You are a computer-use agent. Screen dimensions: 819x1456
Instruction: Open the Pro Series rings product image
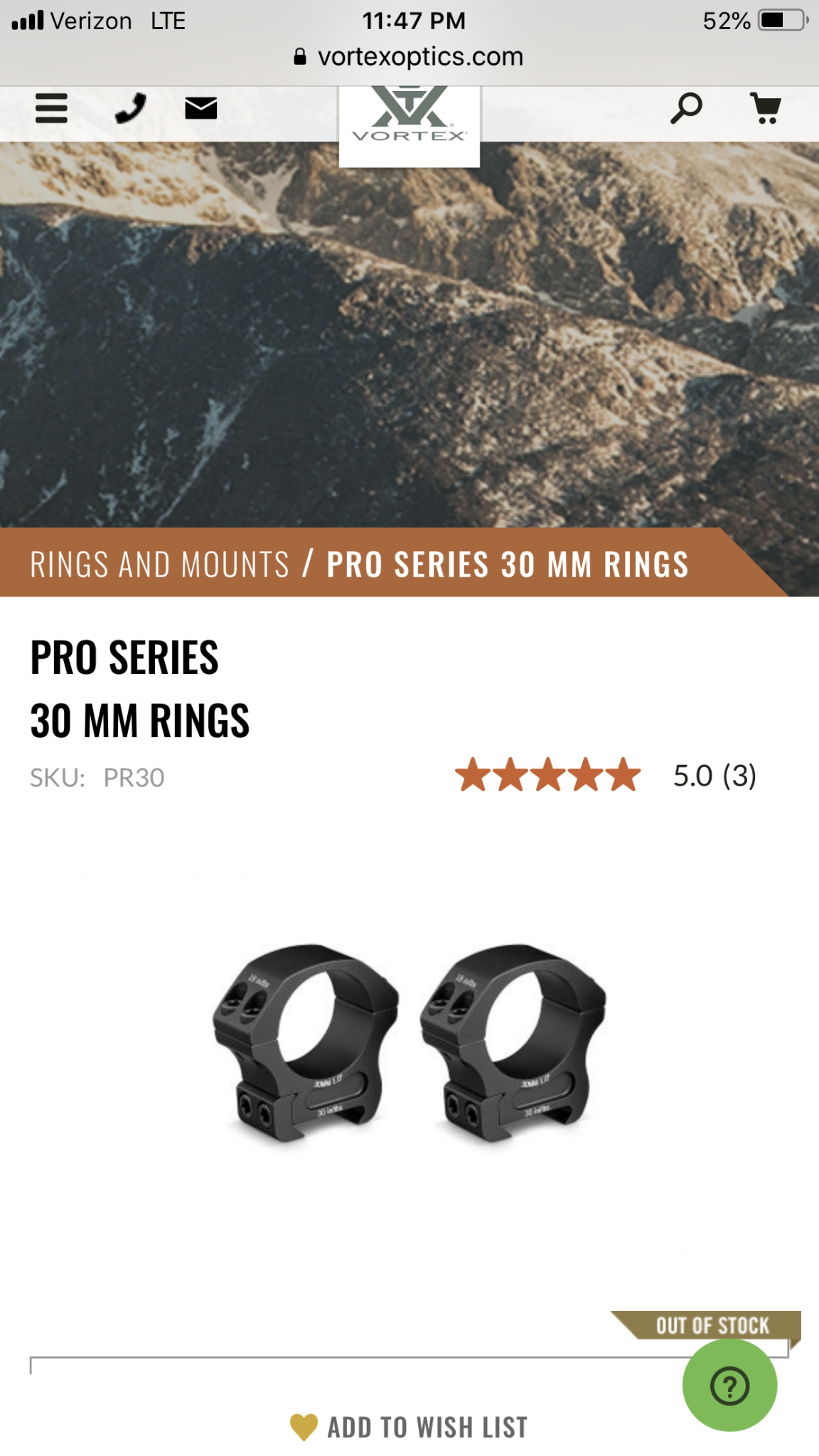pyautogui.click(x=409, y=1043)
